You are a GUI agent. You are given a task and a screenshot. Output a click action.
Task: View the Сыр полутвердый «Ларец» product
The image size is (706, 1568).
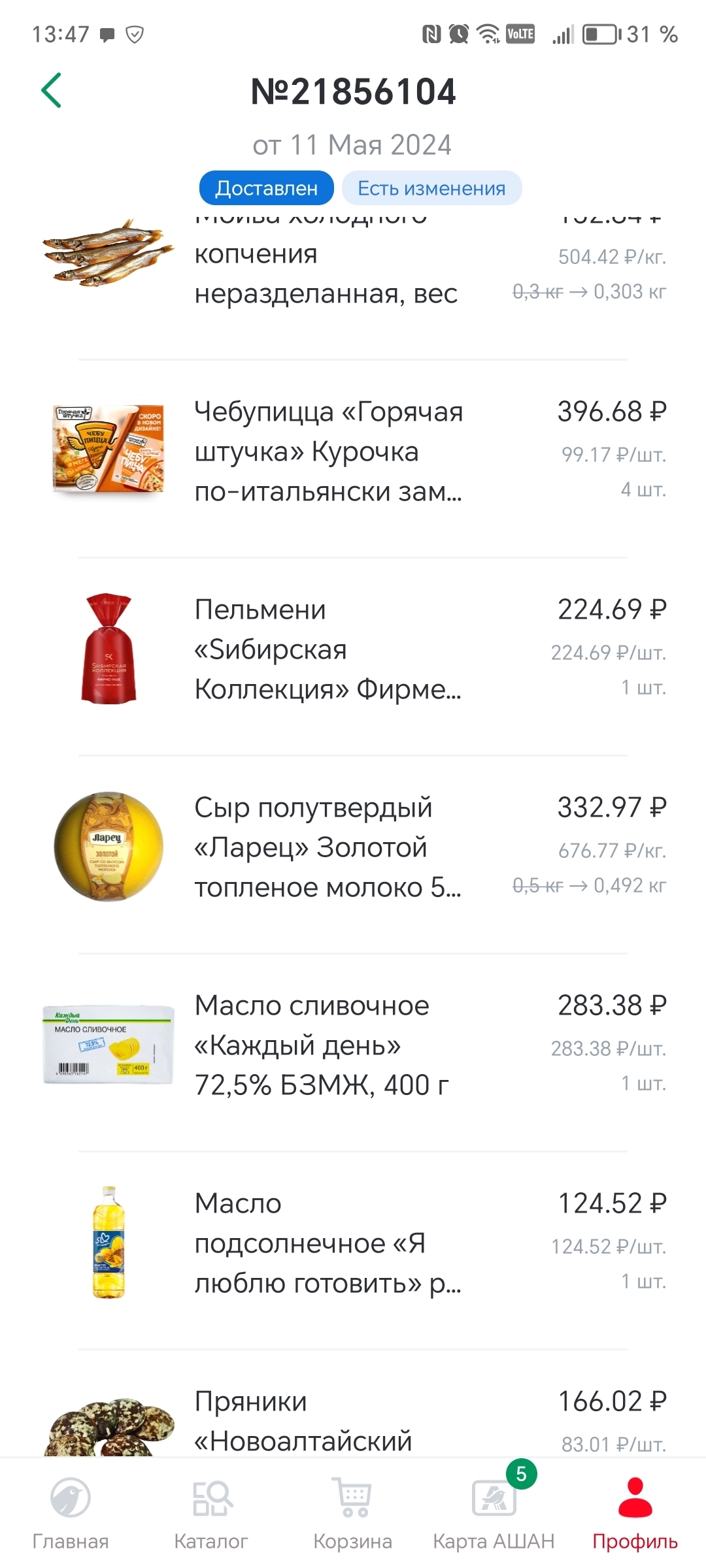pos(328,847)
